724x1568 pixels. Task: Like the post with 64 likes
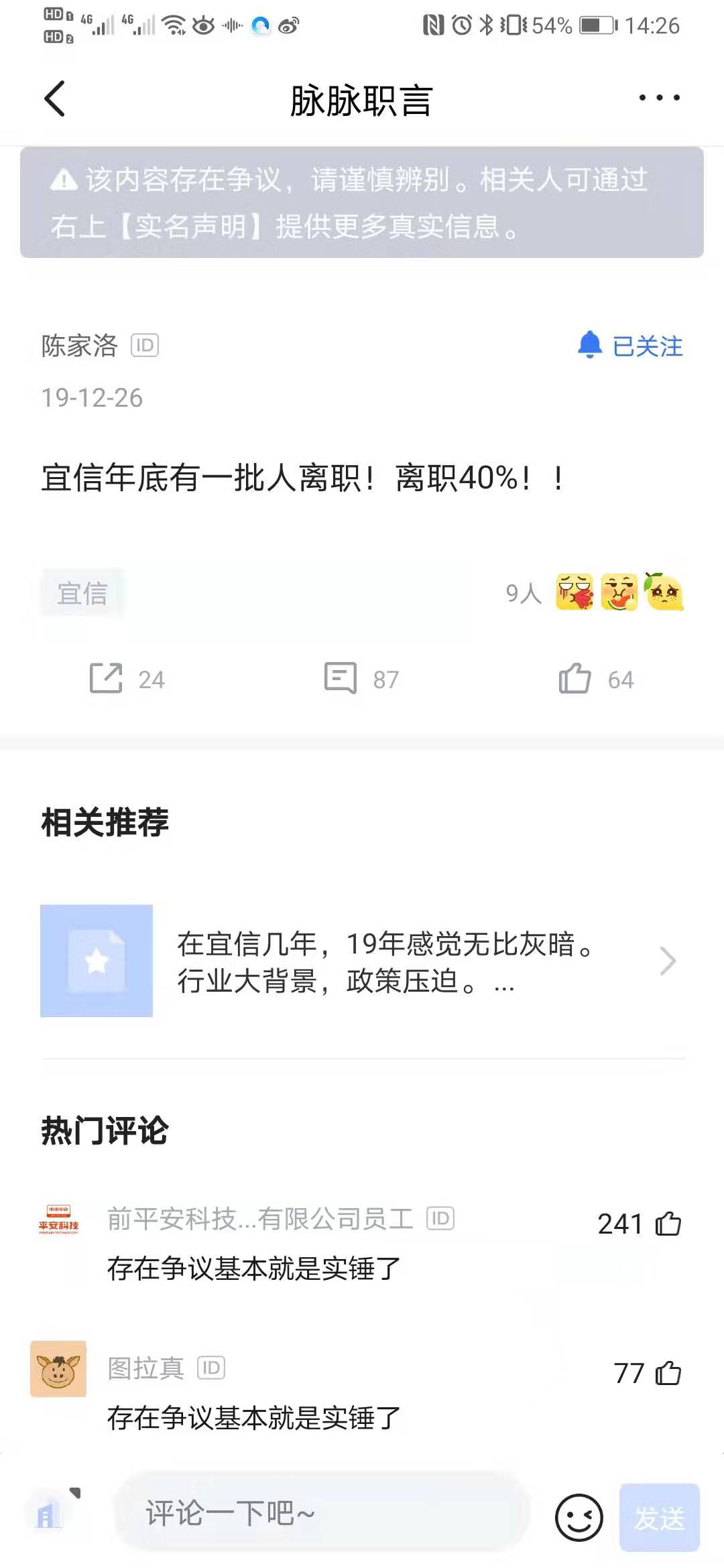click(595, 678)
